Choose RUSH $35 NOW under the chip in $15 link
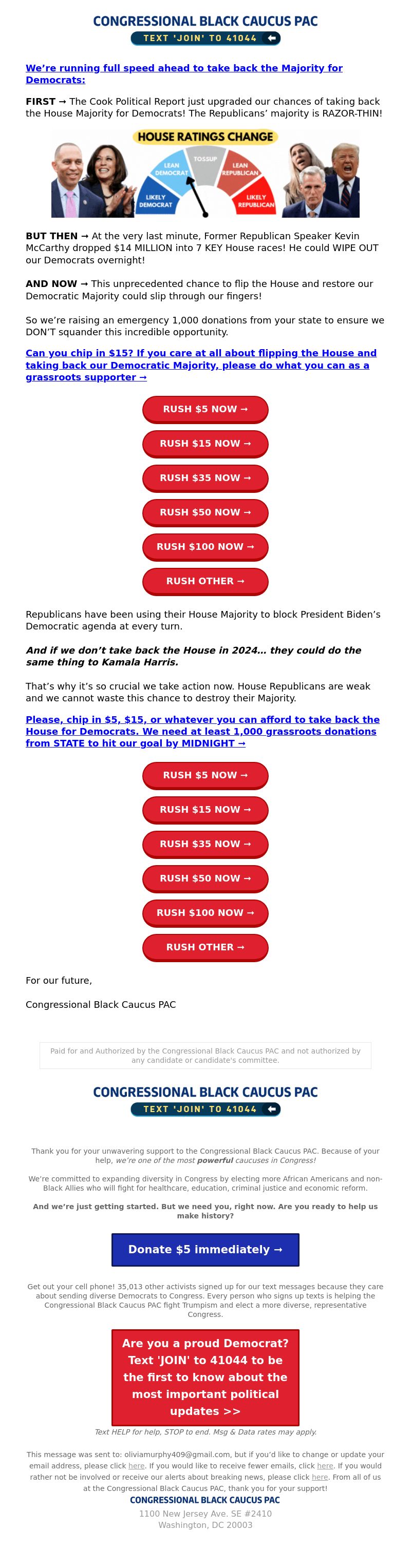 [205, 478]
